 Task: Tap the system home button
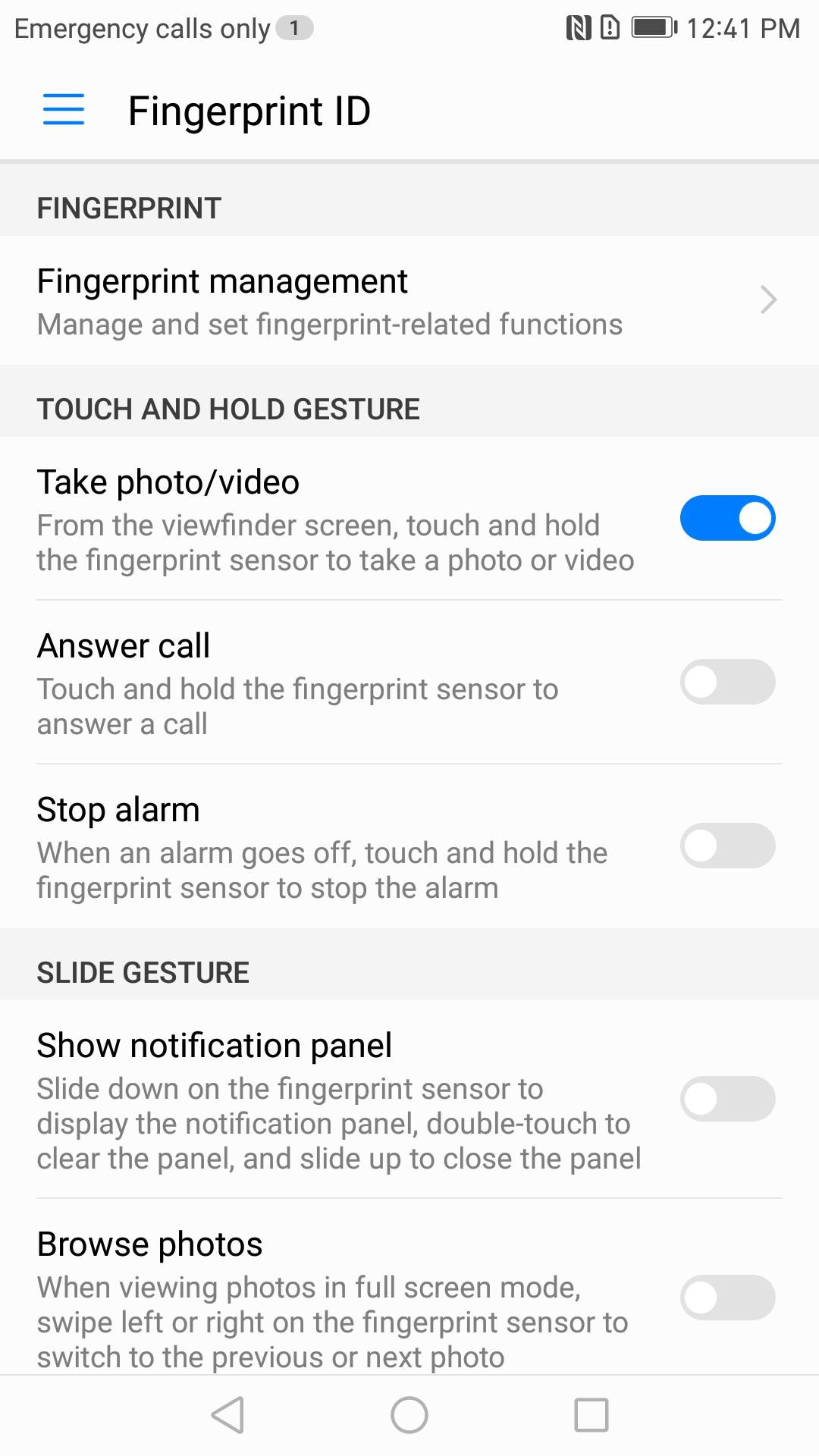click(x=409, y=1415)
